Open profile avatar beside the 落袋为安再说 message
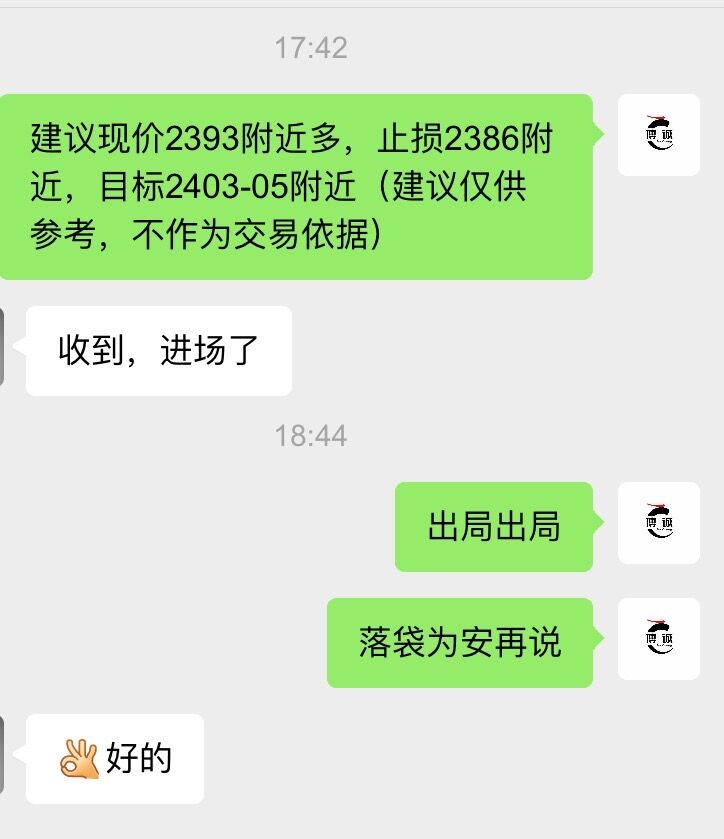The image size is (724, 839). coord(658,639)
